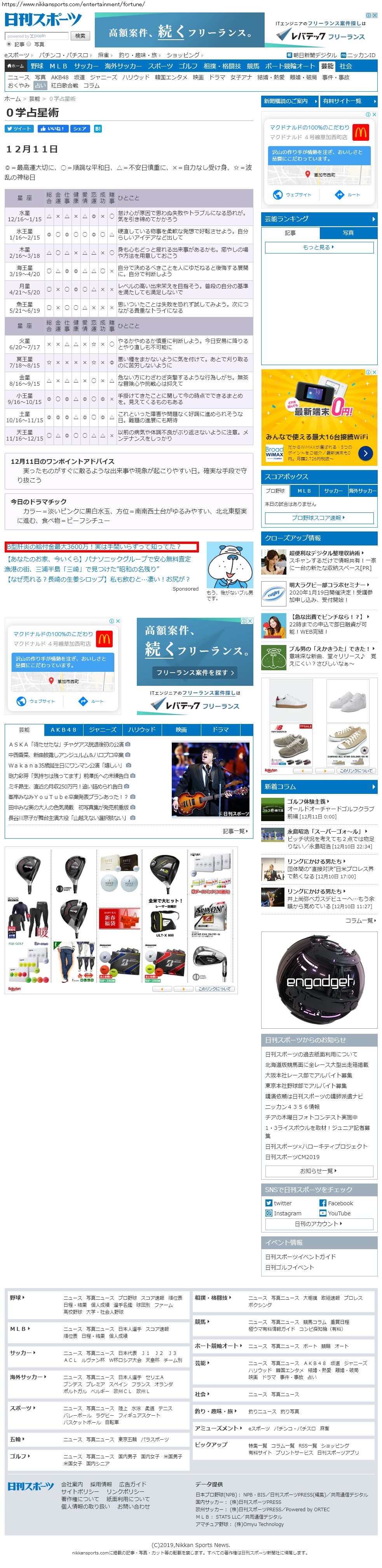382x1568 pixels.
Task: Switch to the サッカー navigation tab
Action: (86, 66)
